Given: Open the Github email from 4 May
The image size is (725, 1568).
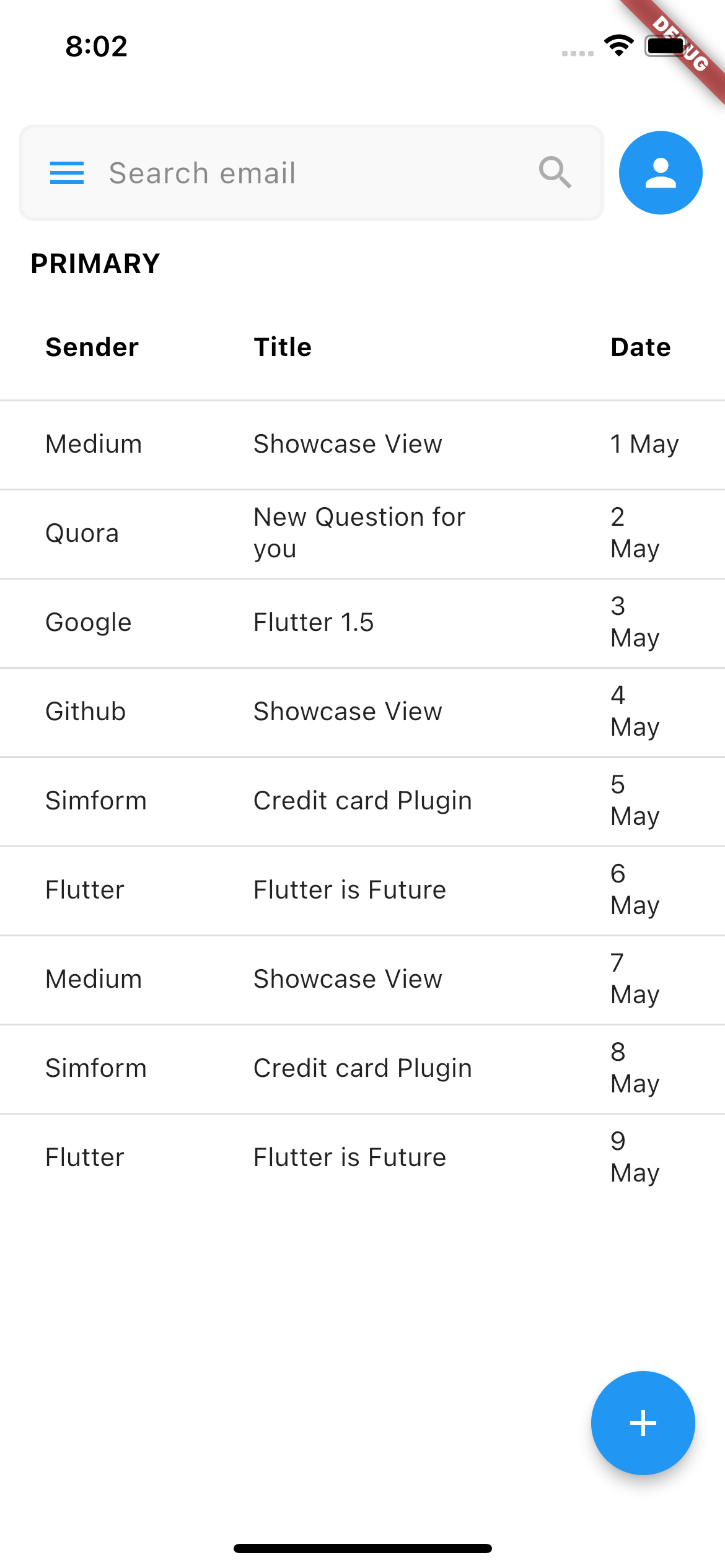Looking at the screenshot, I should tap(347, 712).
